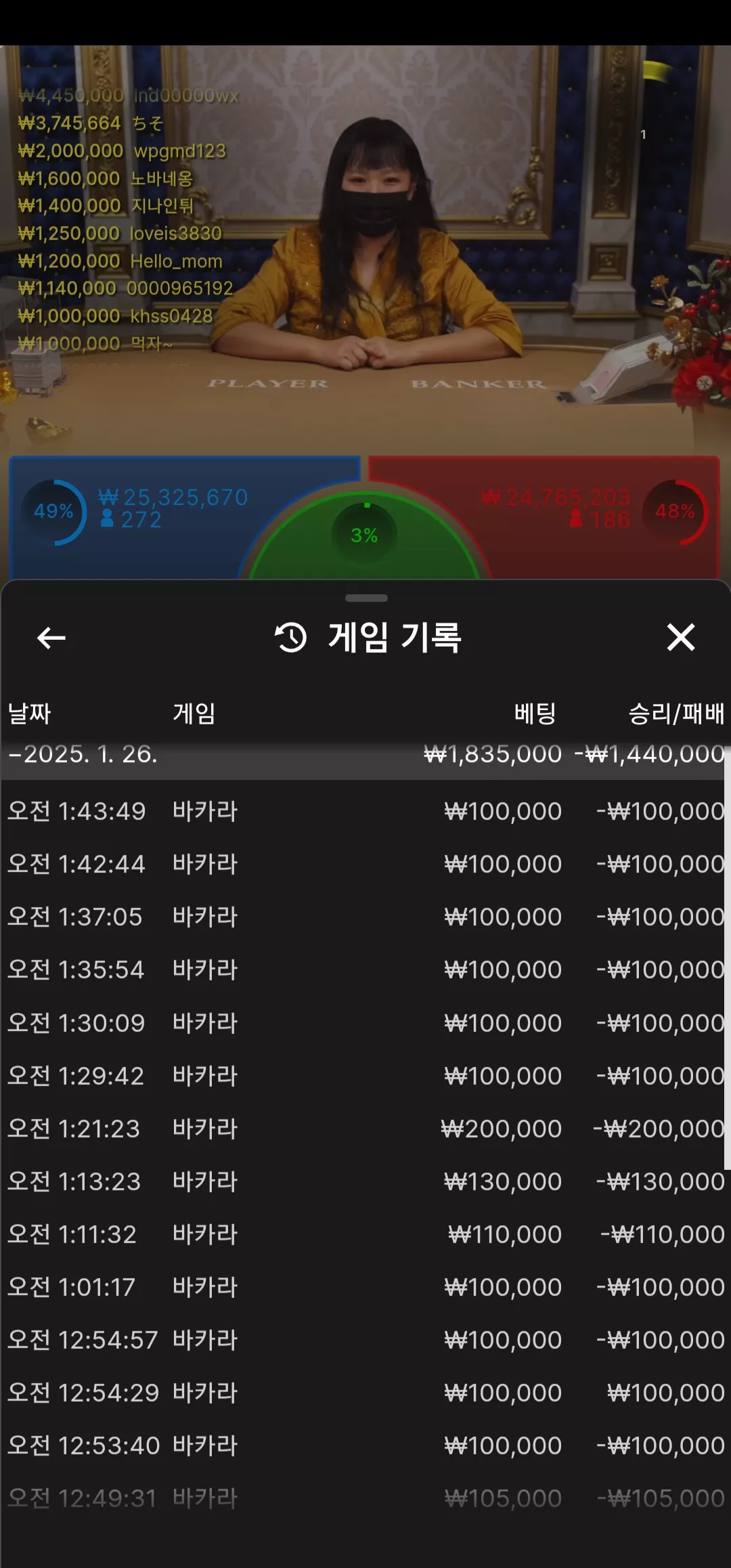View the 오전 1:21:23 ₩200,000 bet record
731x1568 pixels.
[365, 1128]
